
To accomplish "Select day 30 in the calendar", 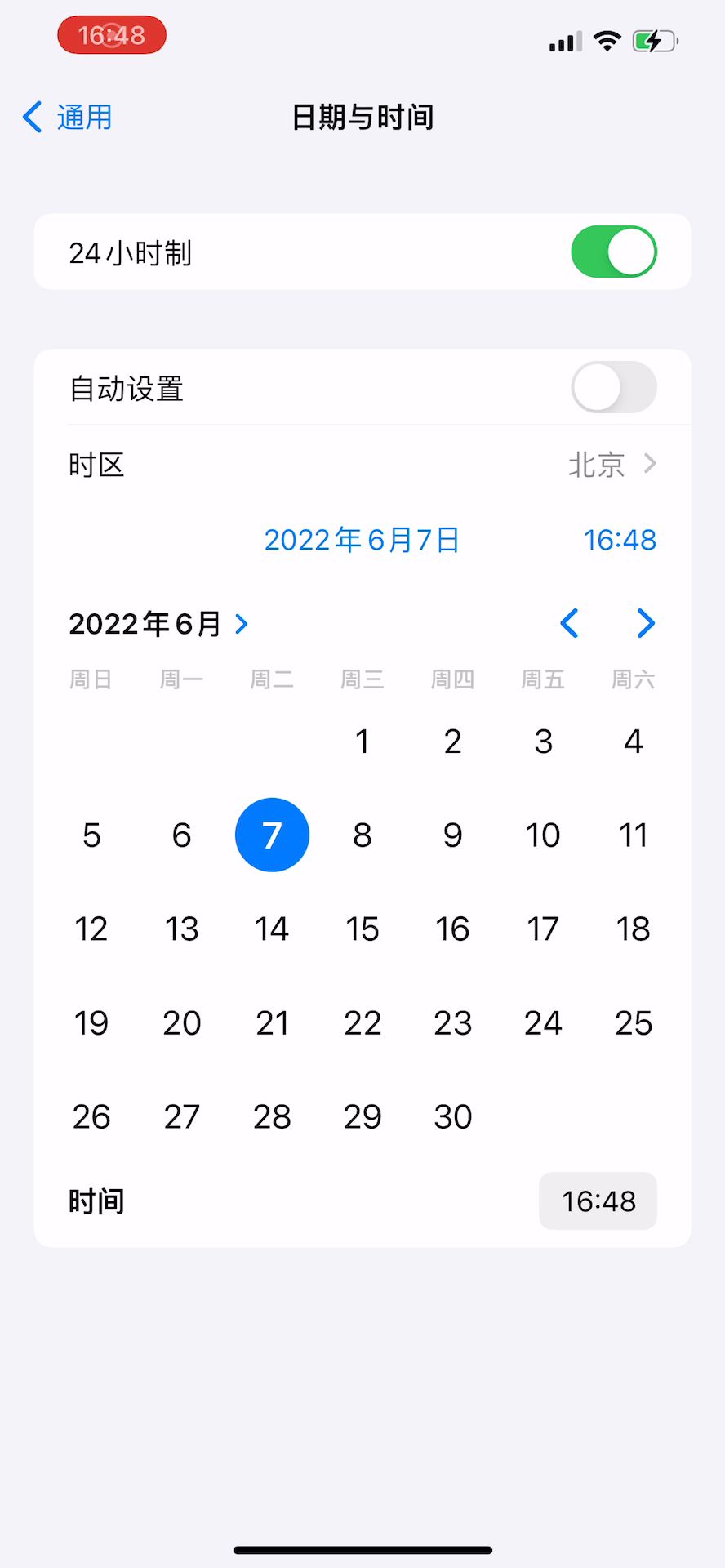I will point(453,1117).
